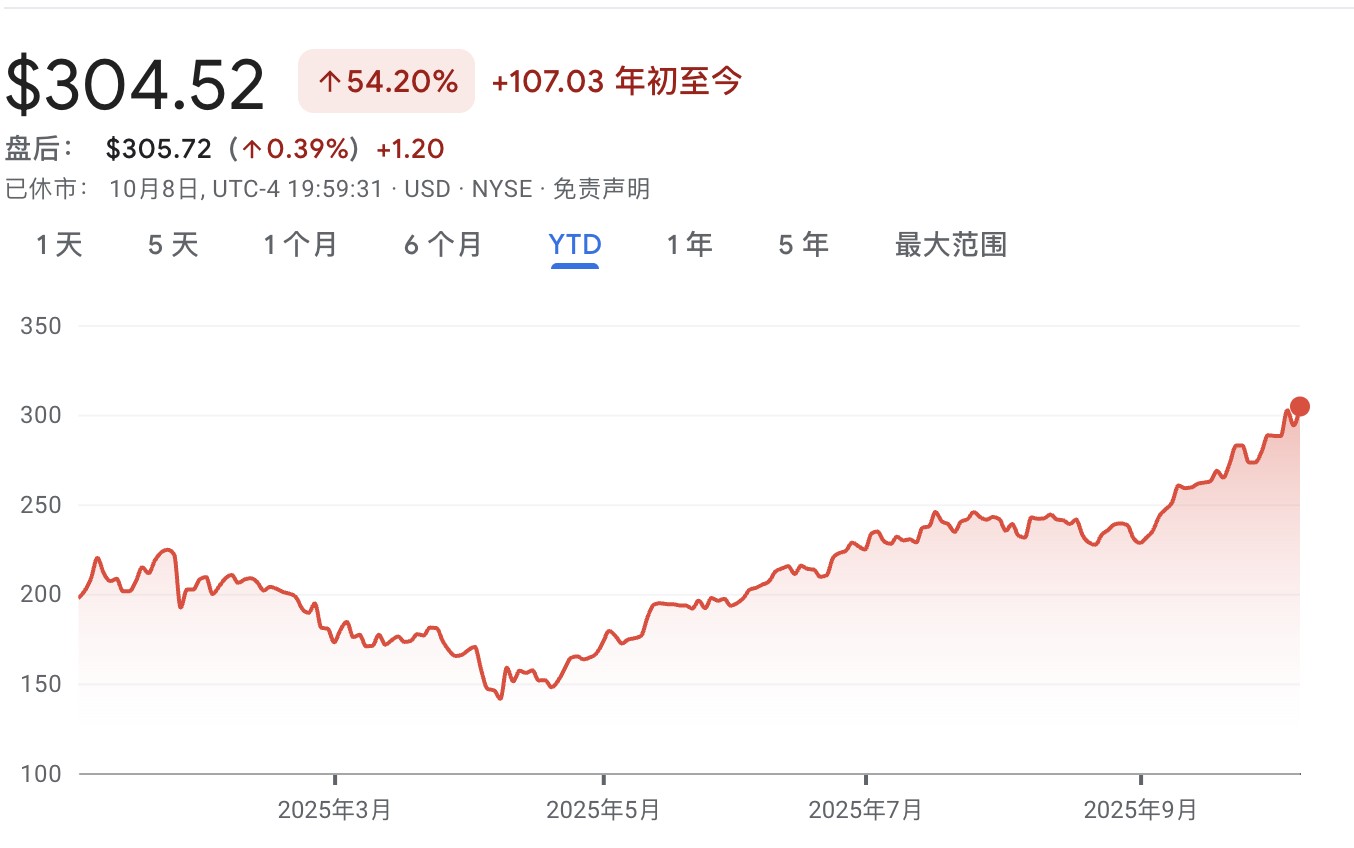
Task: Select the 5 天 time range
Action: click(x=173, y=245)
